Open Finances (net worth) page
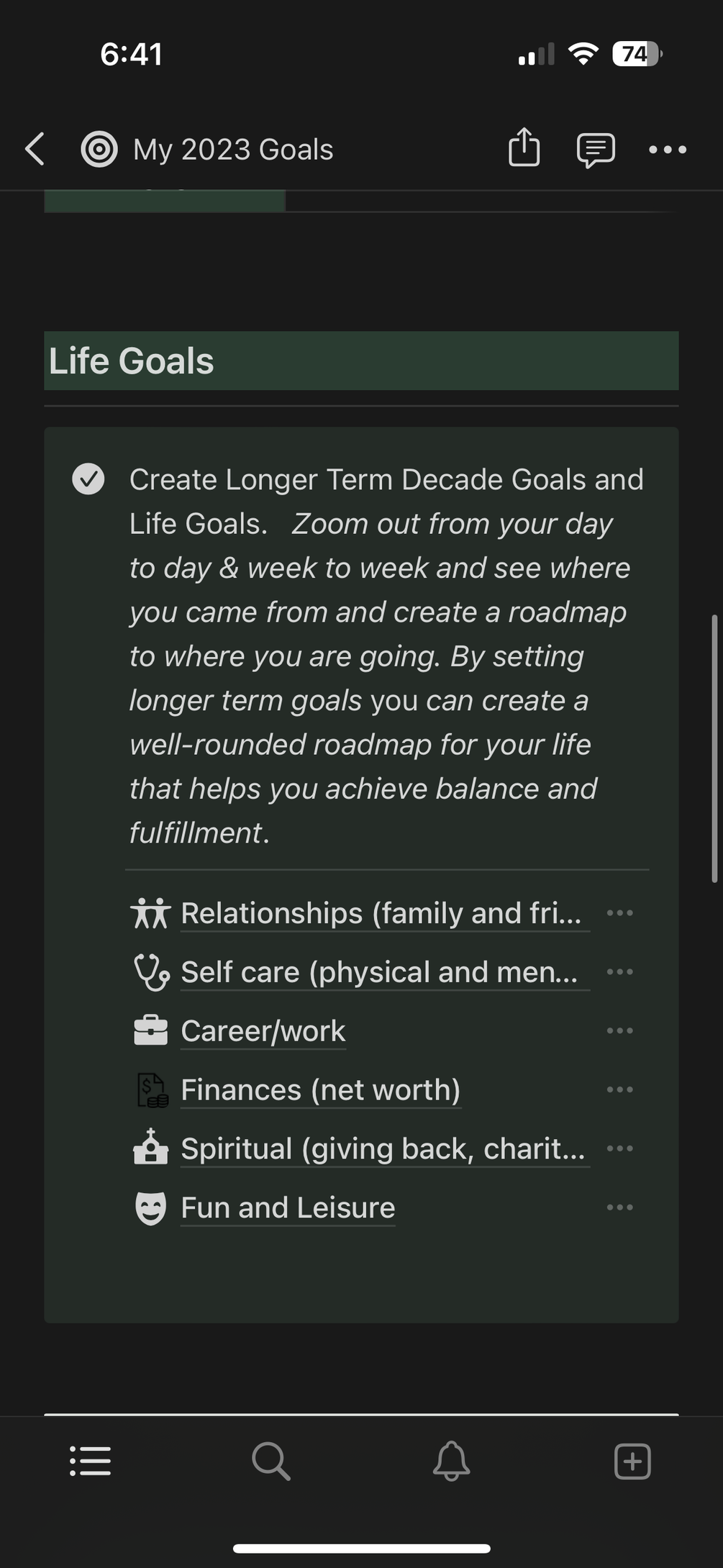Screen dimensions: 723x1568 click(x=320, y=1090)
